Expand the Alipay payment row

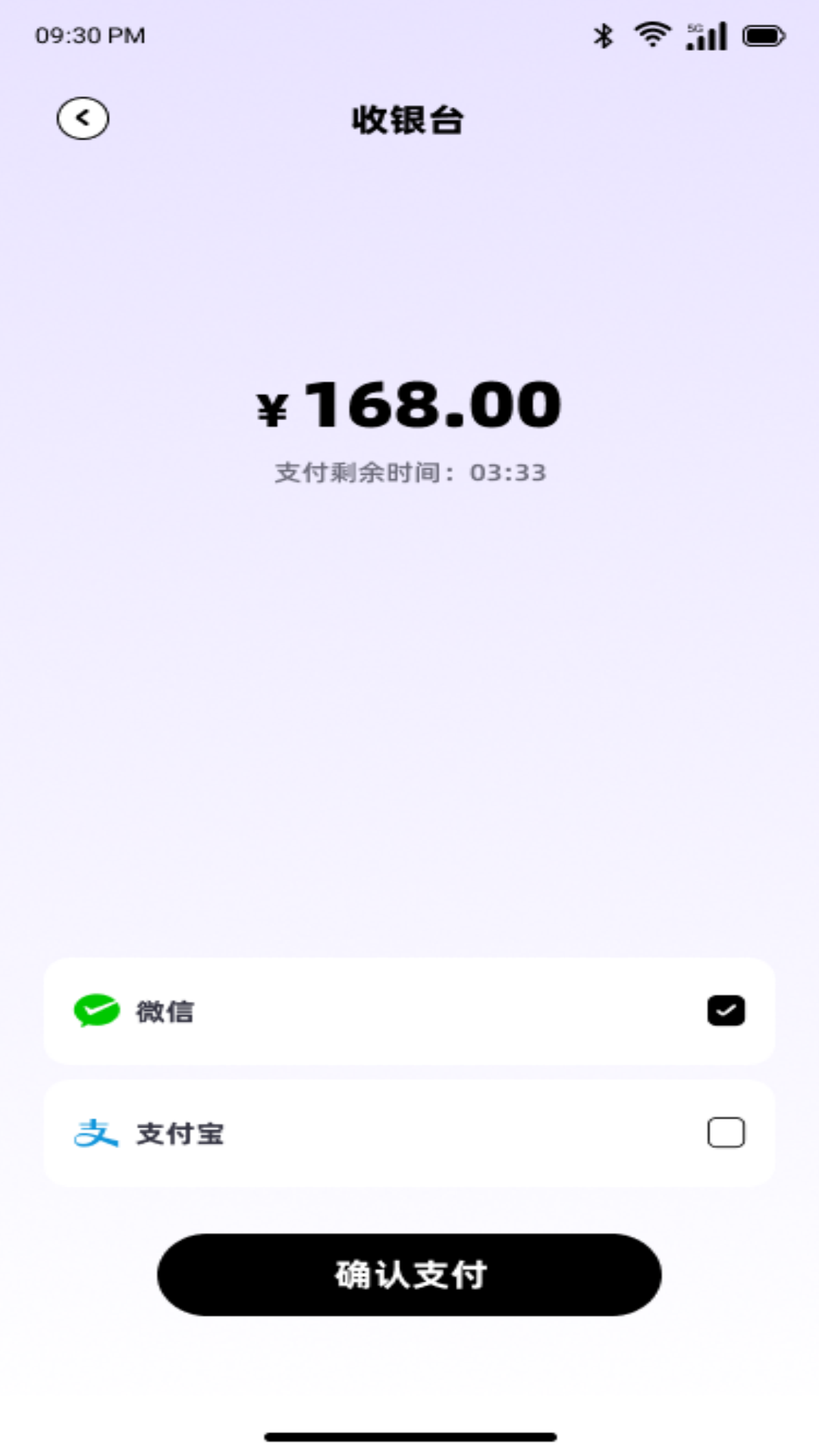tap(409, 1133)
